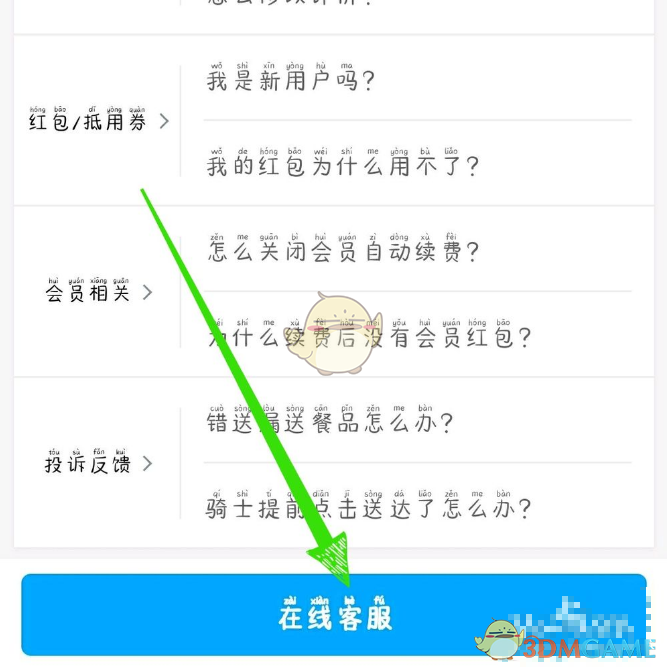Open the 会员相关 category
The height and width of the screenshot is (667, 667).
(98, 292)
